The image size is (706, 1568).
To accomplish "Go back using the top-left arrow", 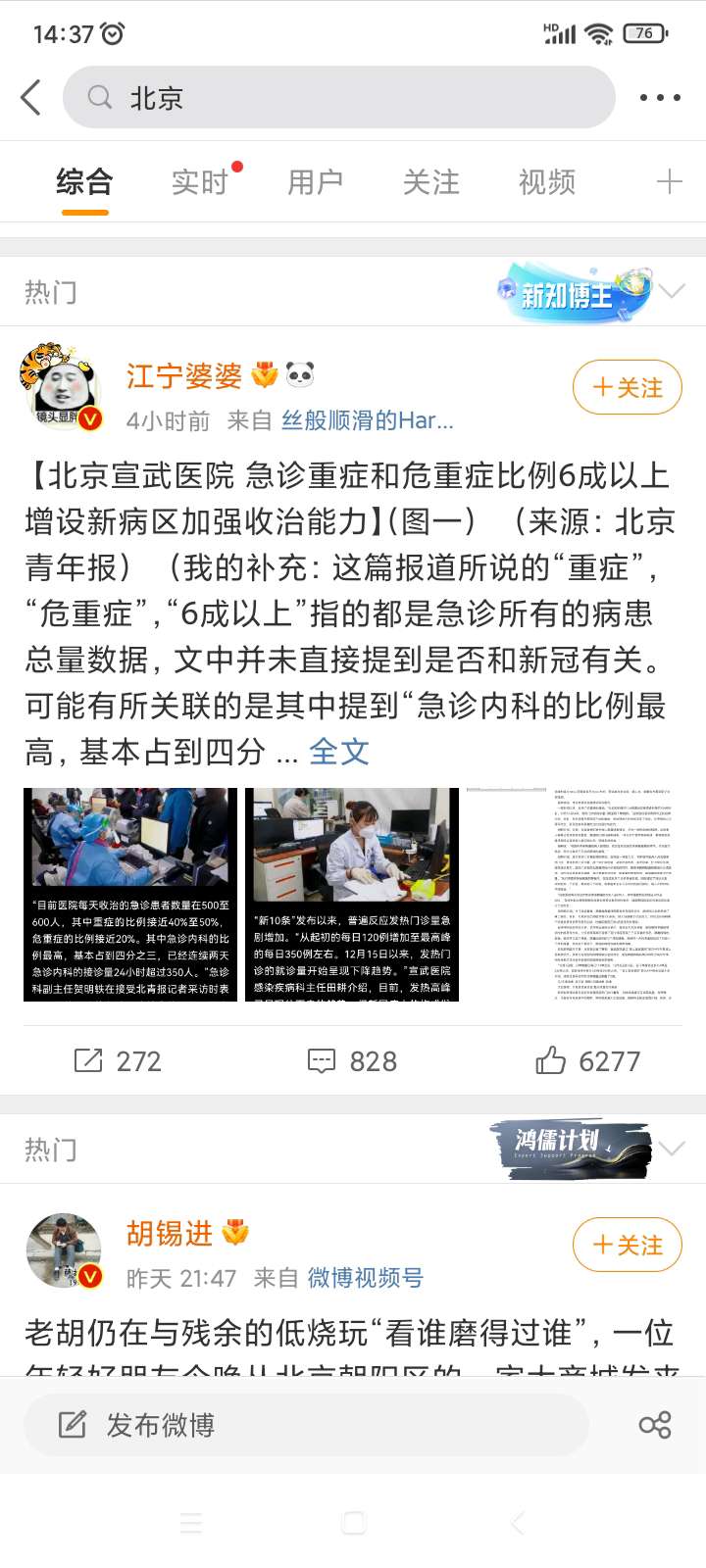I will point(31,97).
